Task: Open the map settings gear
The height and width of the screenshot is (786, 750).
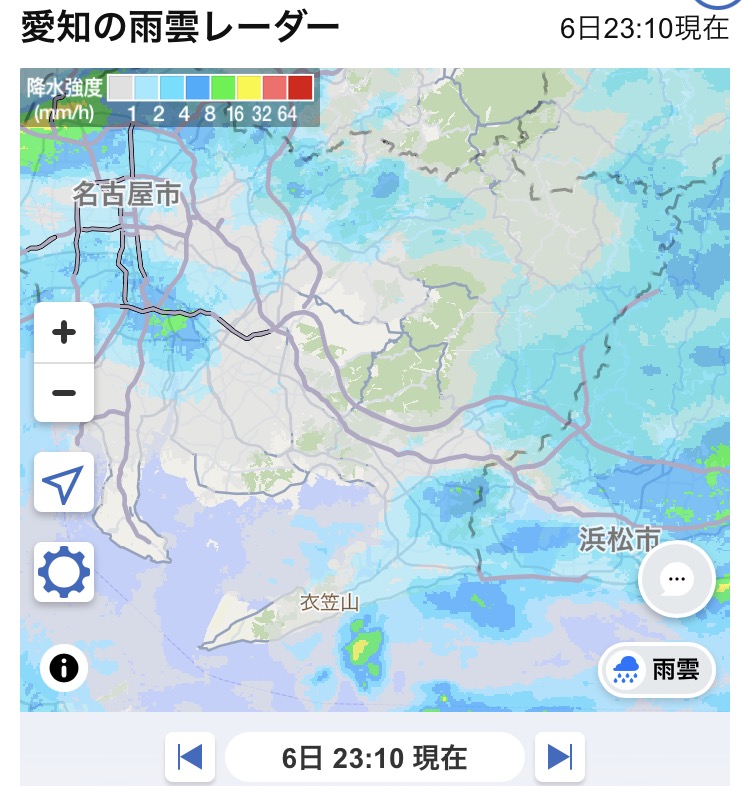Action: pyautogui.click(x=64, y=572)
